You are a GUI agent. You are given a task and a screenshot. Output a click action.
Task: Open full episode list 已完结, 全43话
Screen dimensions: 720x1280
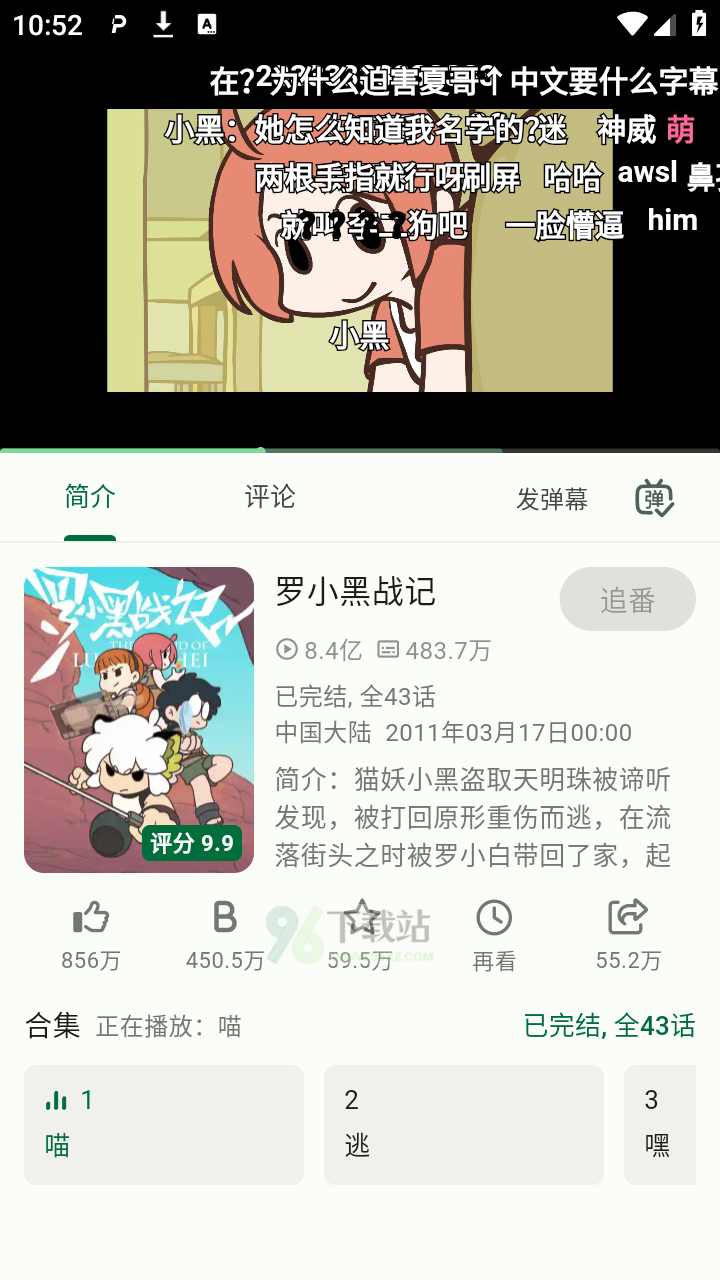click(x=609, y=1025)
